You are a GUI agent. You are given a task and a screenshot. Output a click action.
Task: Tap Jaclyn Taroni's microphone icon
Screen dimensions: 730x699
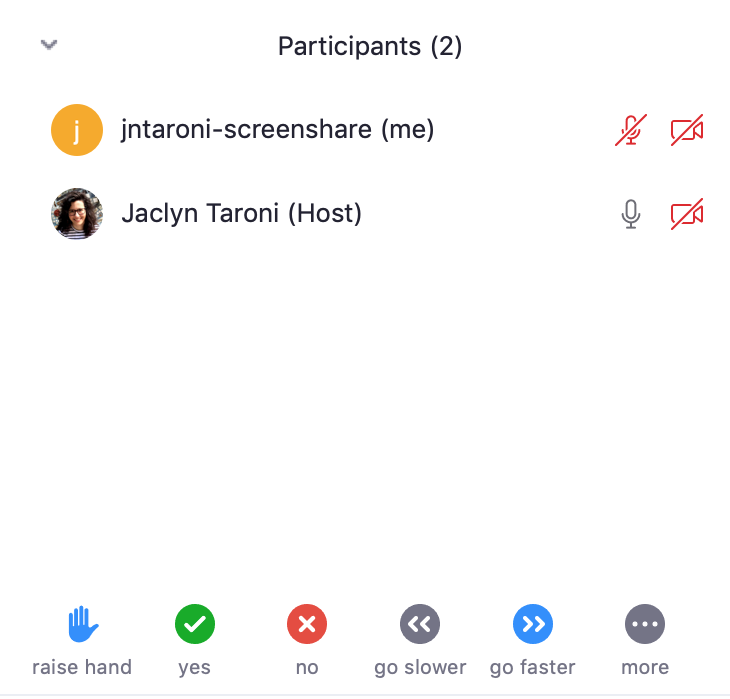(630, 214)
